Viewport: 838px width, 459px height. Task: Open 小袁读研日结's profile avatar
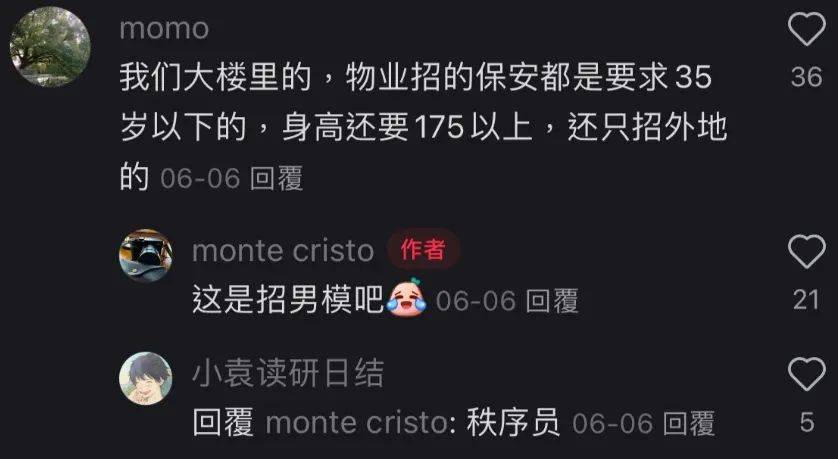(146, 378)
